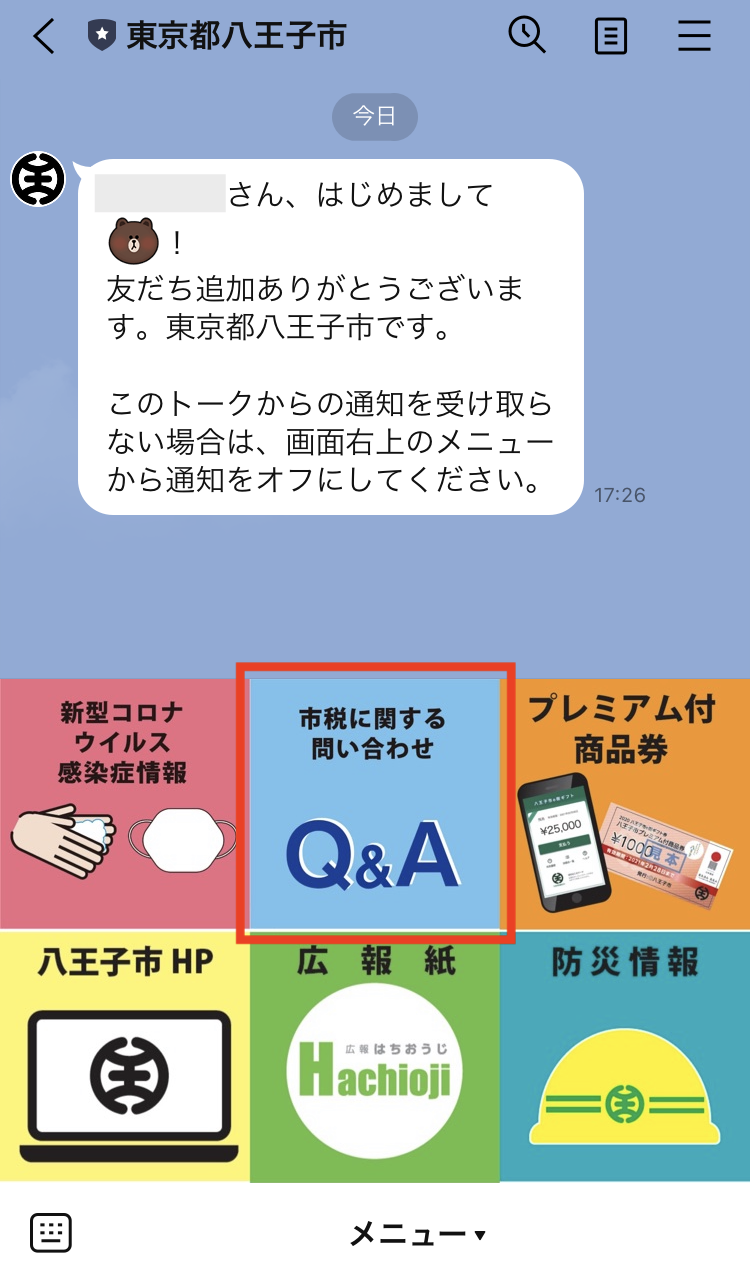Open the 広報紙 Hachioji tile

[374, 1056]
